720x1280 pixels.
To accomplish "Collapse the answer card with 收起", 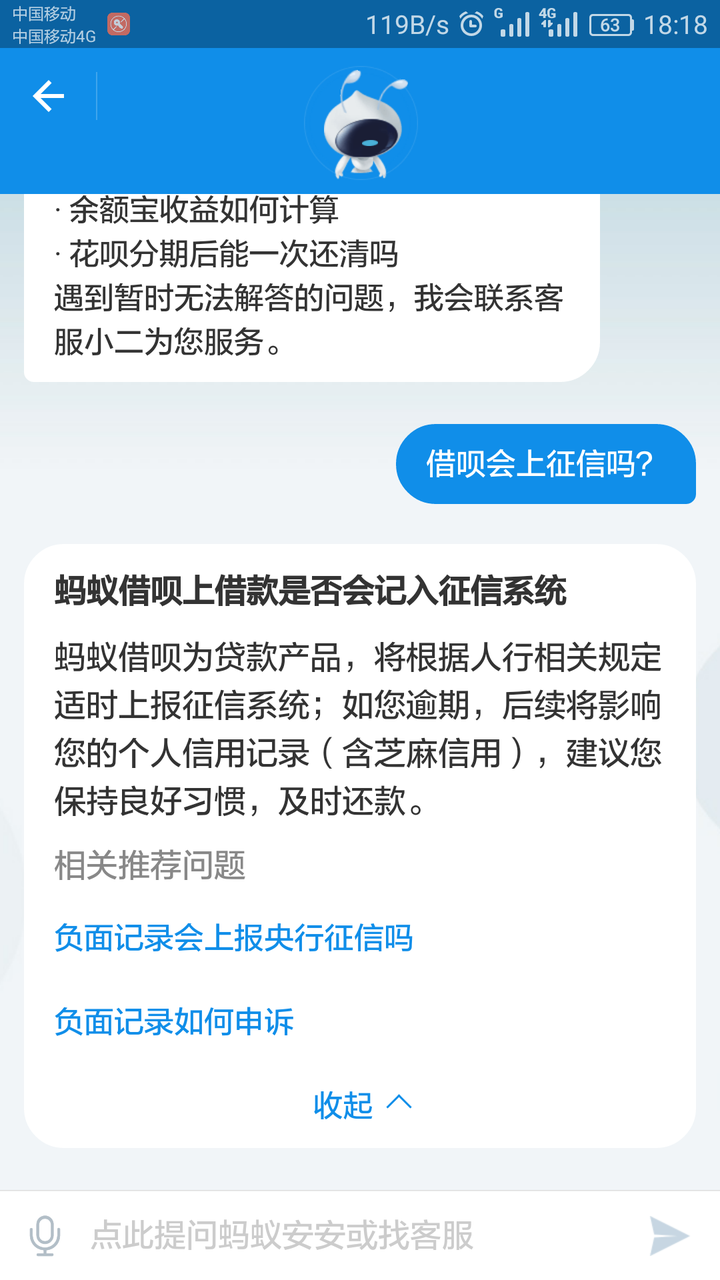I will 360,1104.
